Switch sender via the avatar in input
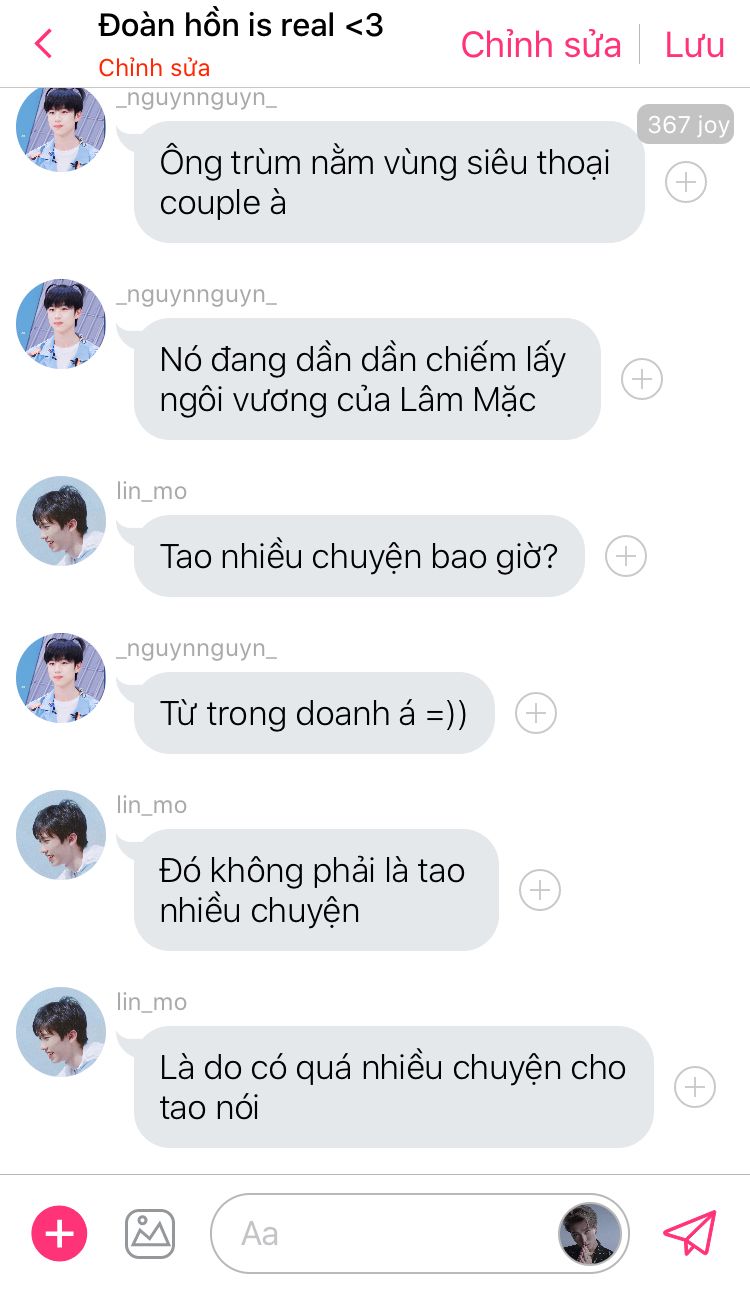The image size is (750, 1294). point(590,1234)
